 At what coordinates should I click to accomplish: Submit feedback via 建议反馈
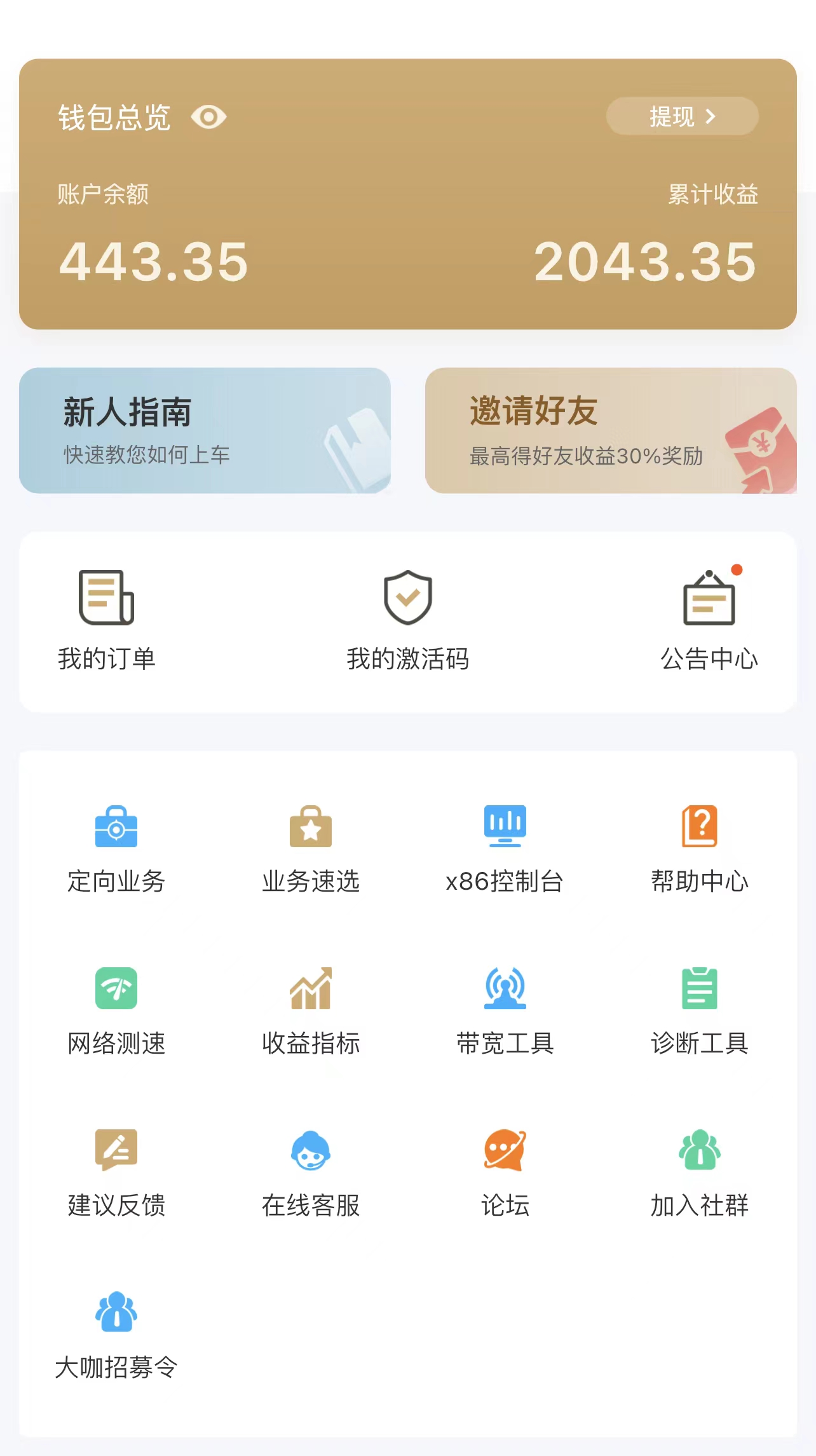pos(116,1173)
